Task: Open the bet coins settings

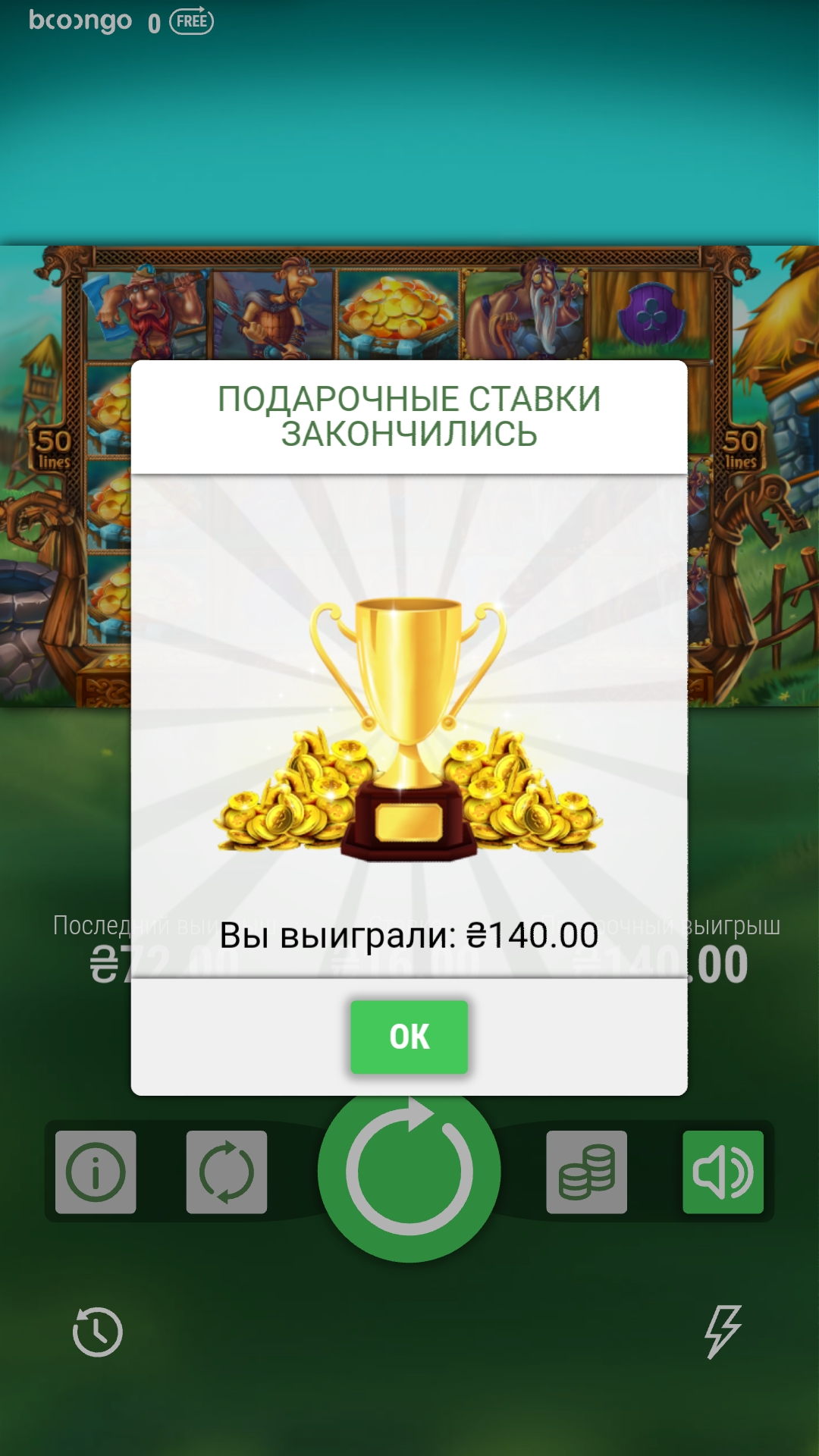Action: (x=586, y=1172)
